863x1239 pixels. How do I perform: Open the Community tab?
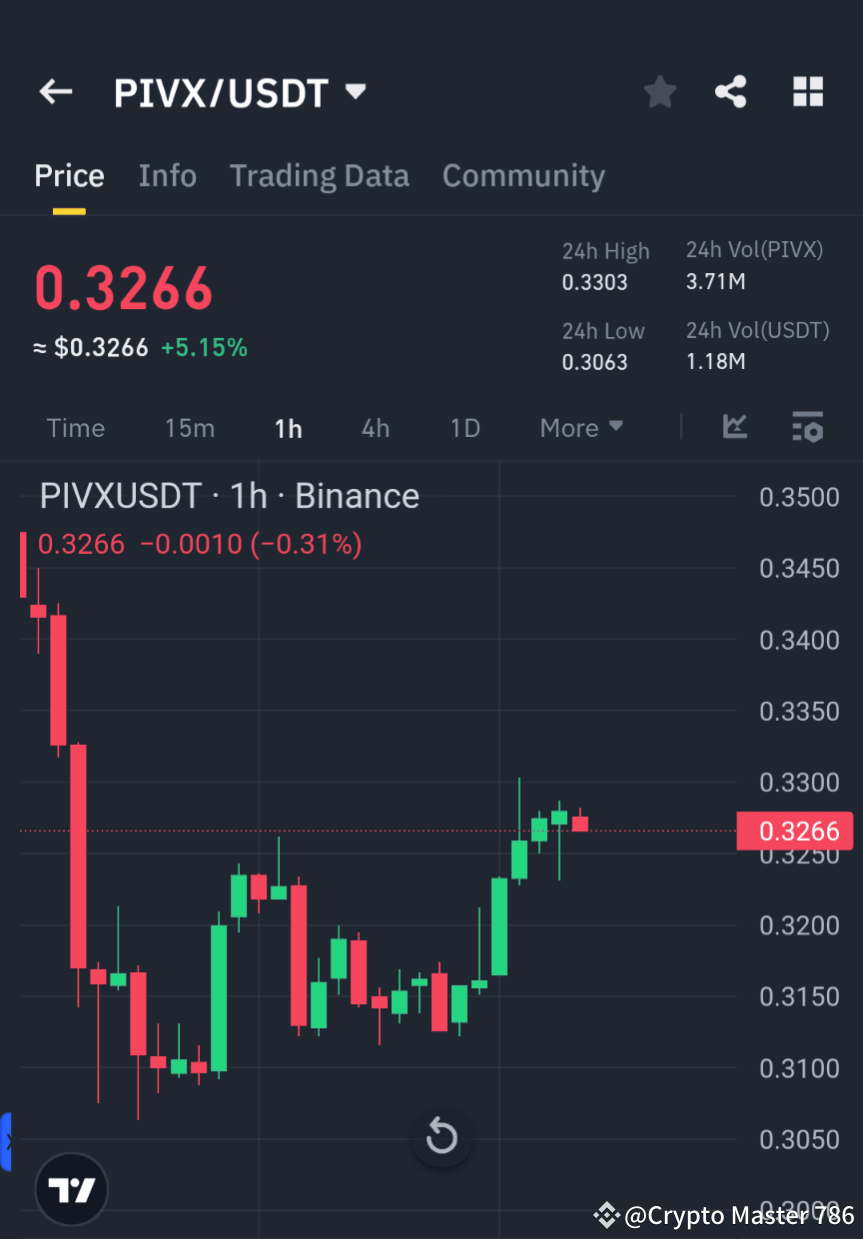click(x=523, y=175)
